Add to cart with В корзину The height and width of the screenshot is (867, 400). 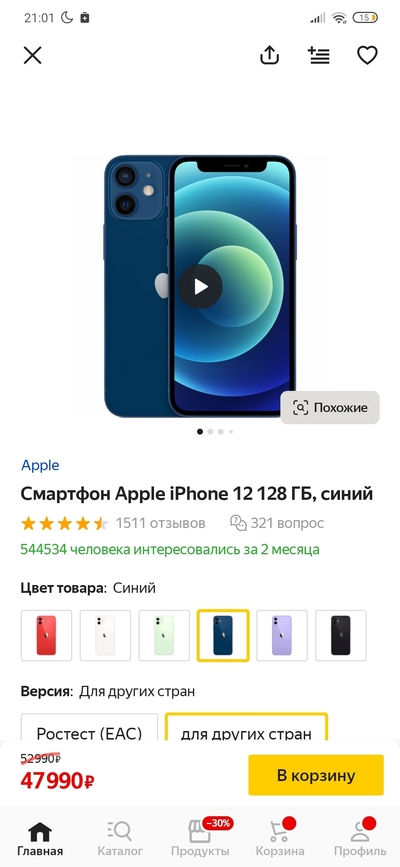coord(316,775)
